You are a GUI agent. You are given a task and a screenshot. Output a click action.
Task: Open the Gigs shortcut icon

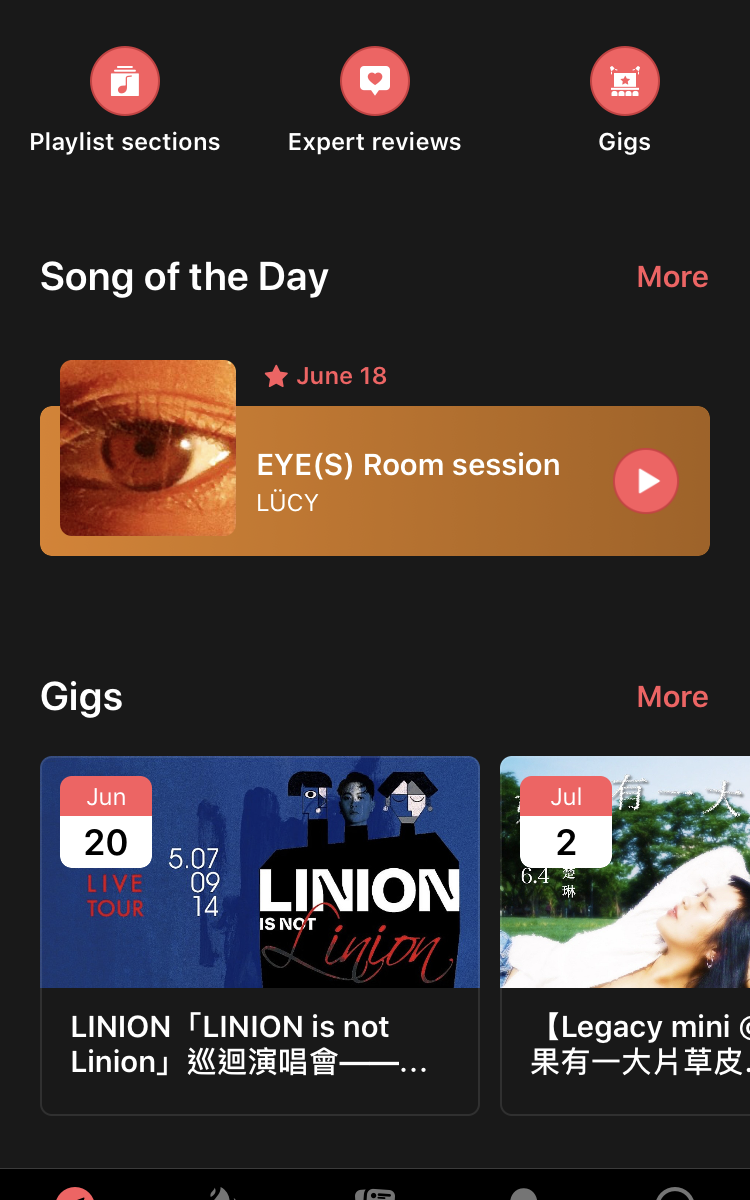pyautogui.click(x=625, y=82)
